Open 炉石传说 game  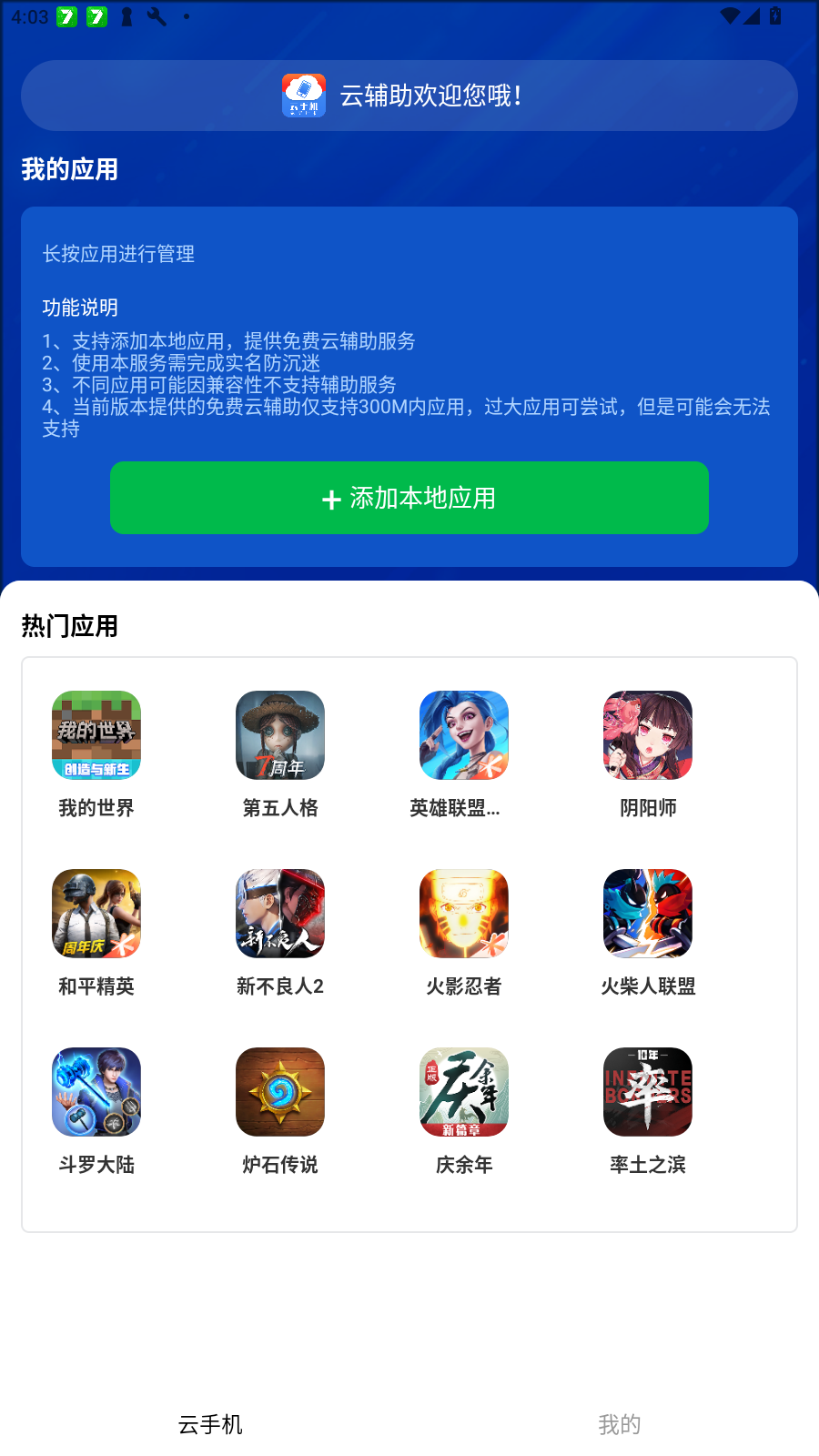point(280,1092)
